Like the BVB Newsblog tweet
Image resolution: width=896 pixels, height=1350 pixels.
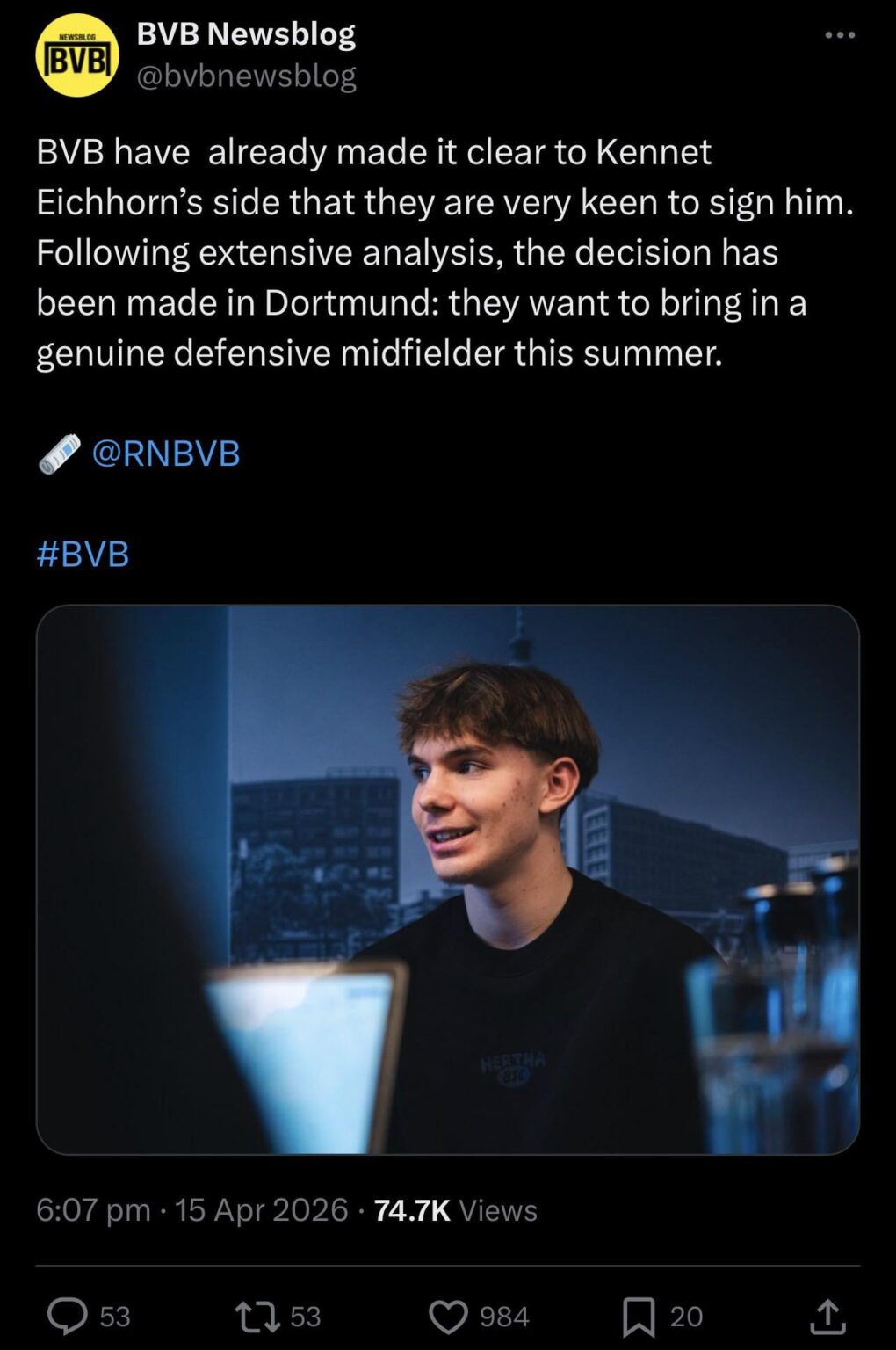(448, 1316)
